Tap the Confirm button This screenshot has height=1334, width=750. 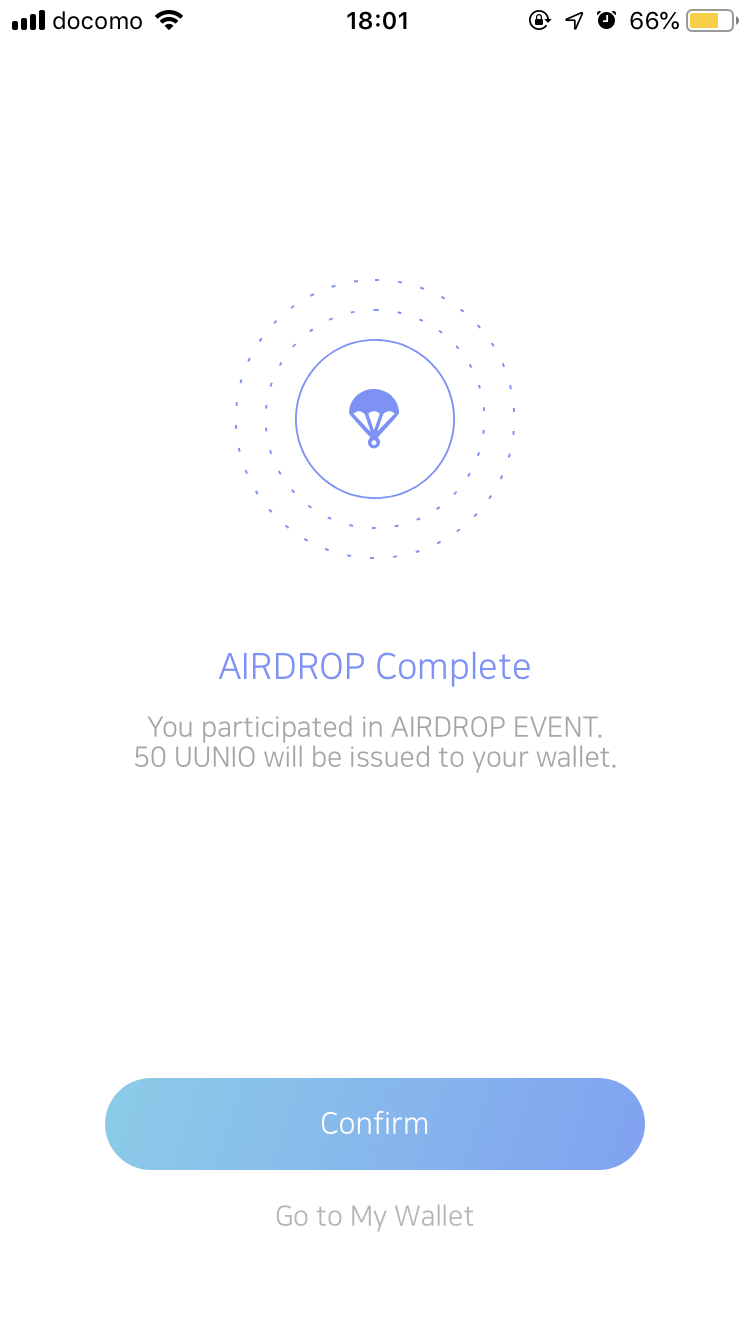pyautogui.click(x=375, y=1124)
